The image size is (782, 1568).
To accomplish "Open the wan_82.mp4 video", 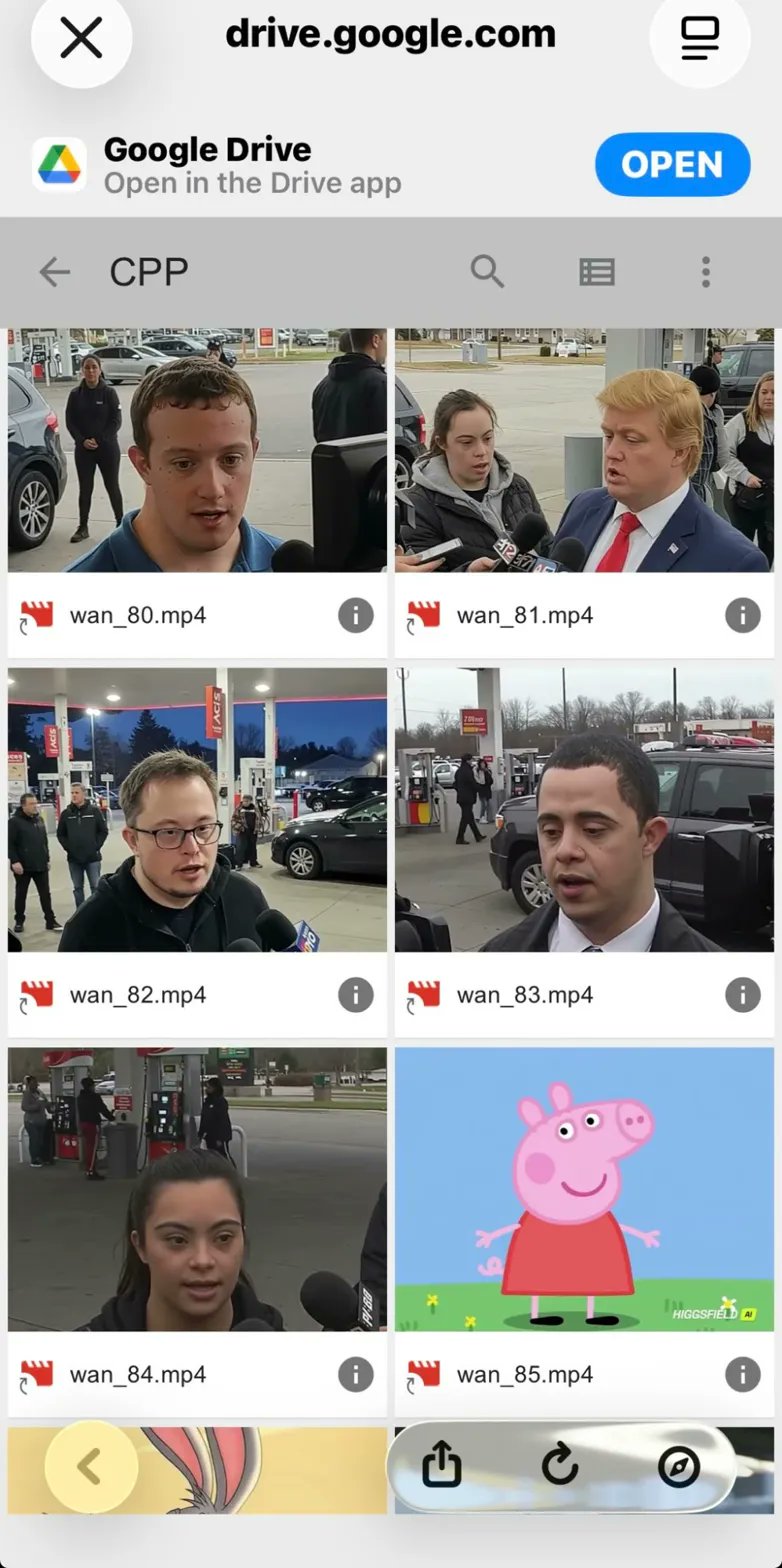I will point(197,810).
